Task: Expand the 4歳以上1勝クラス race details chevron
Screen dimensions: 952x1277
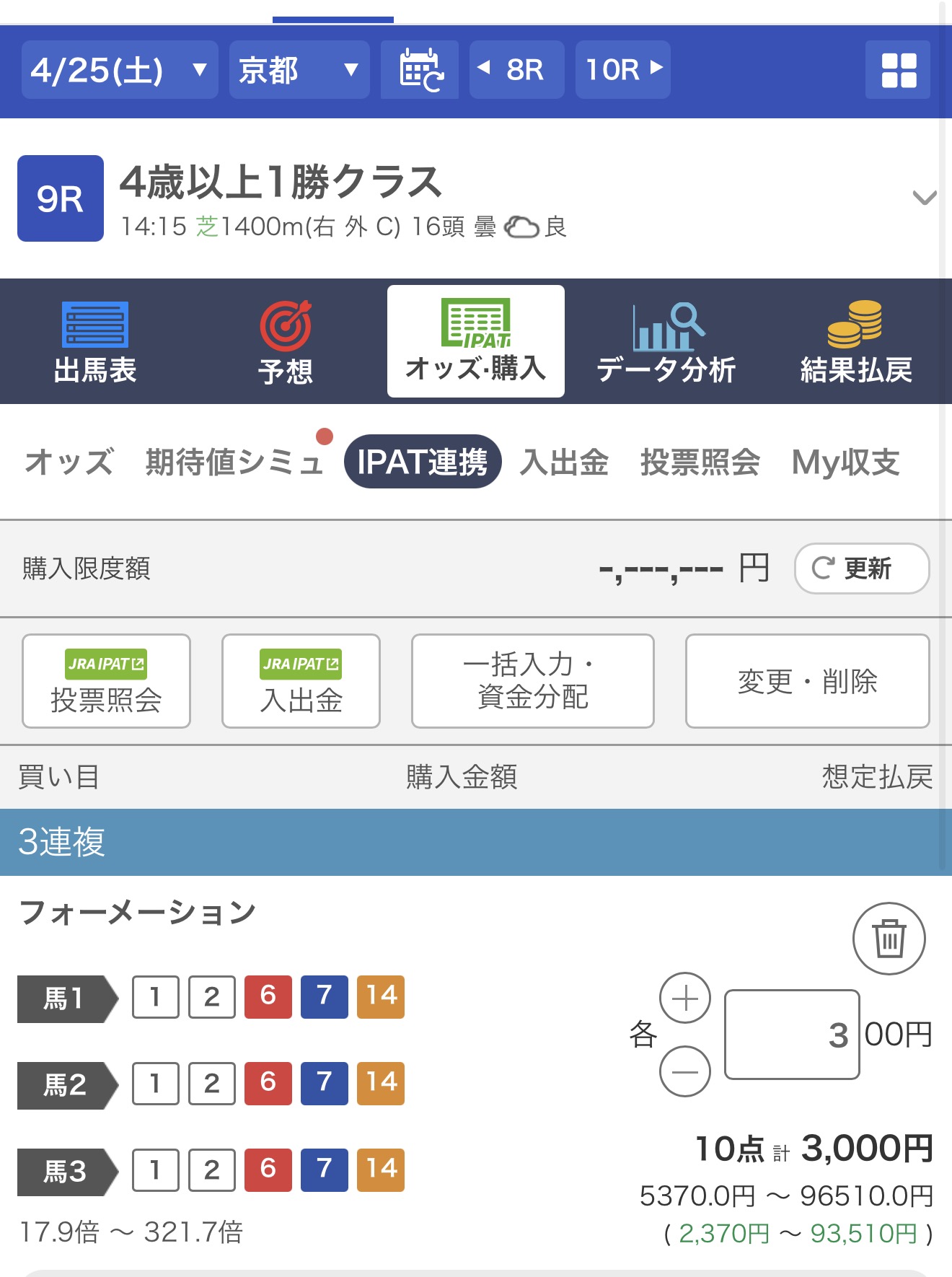Action: 923,198
